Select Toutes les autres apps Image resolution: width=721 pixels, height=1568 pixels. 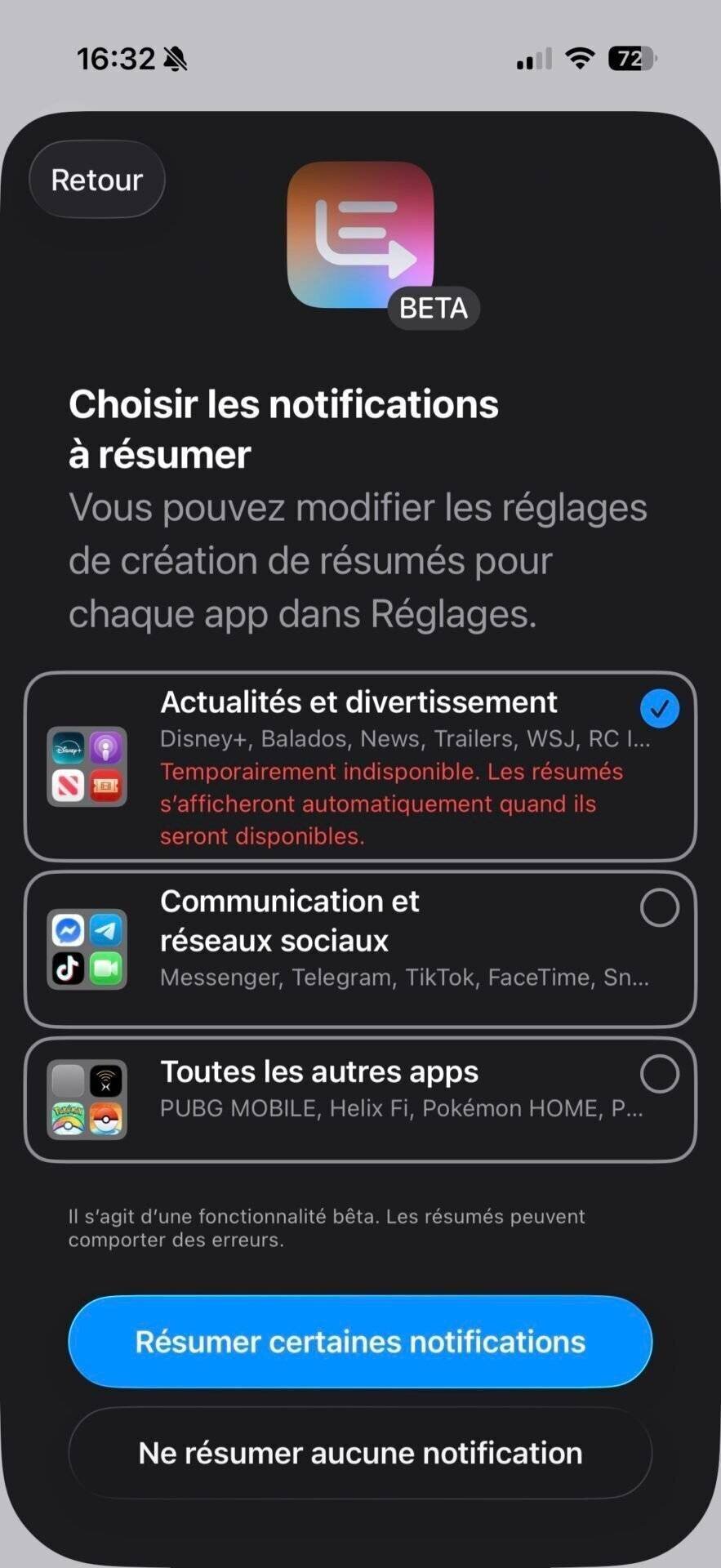click(660, 1074)
